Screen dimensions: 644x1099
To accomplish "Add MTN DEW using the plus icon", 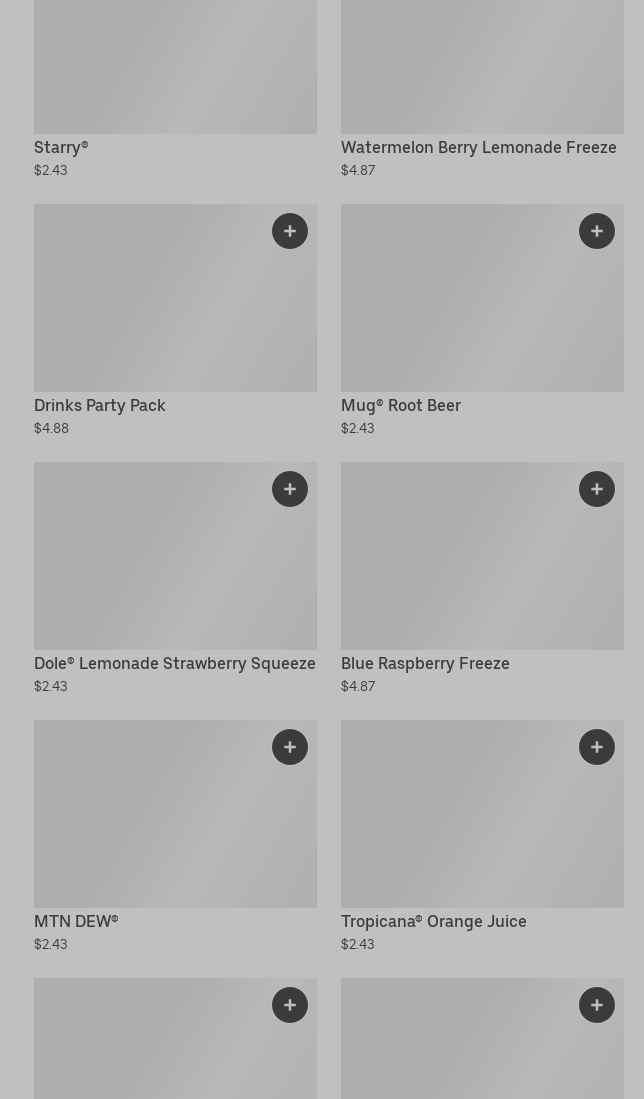I will pyautogui.click(x=289, y=747).
